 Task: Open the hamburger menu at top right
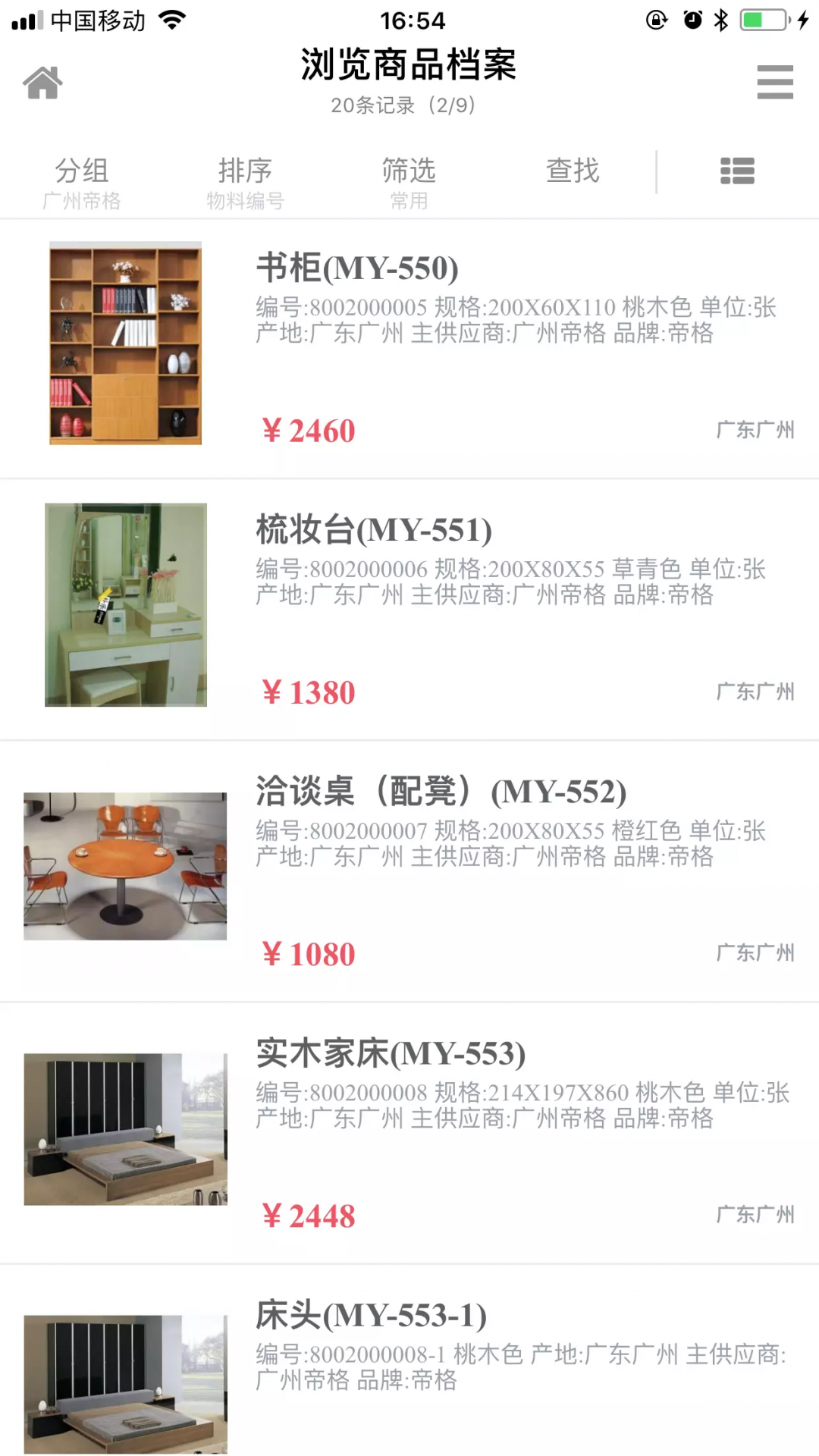[x=775, y=82]
